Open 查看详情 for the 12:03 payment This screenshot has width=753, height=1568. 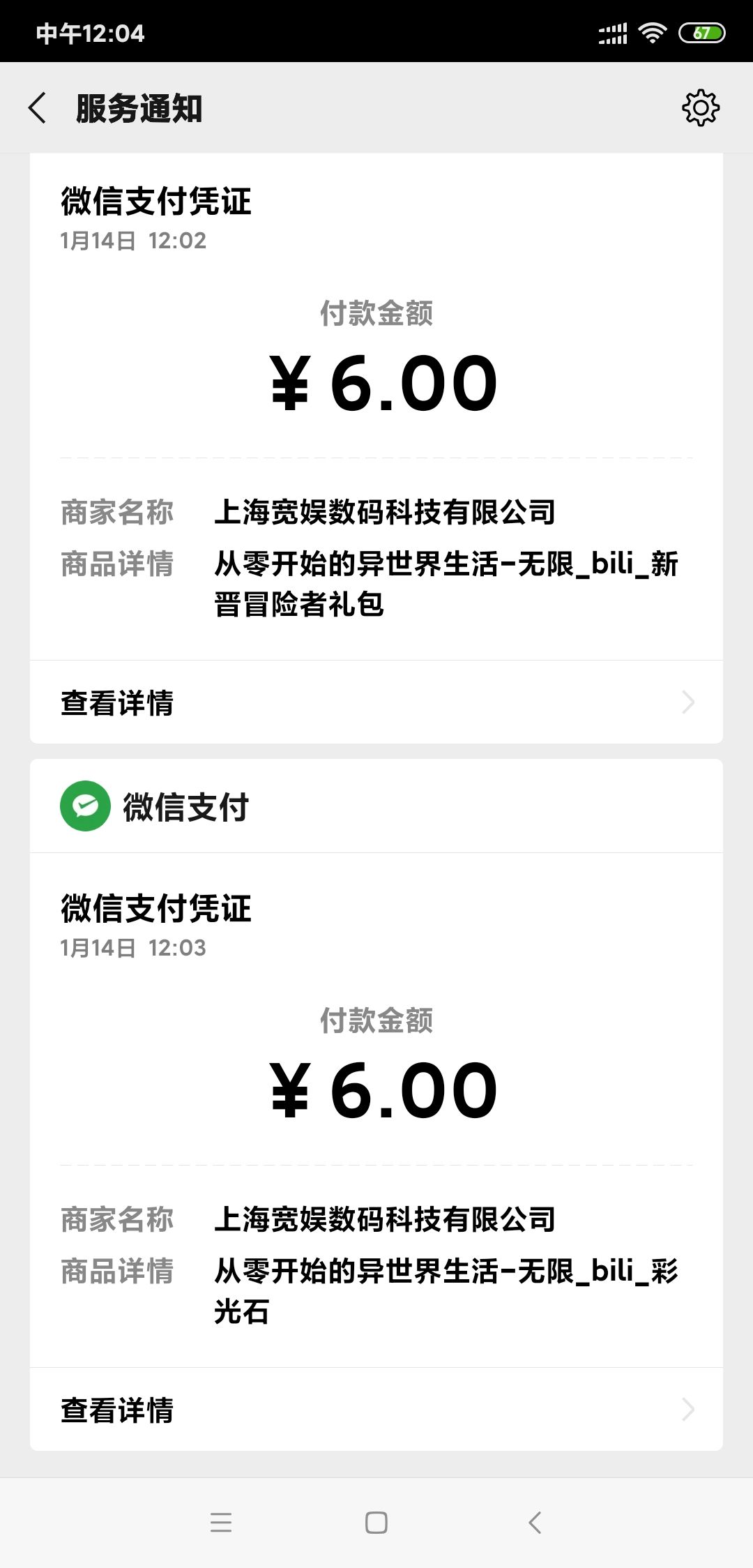[376, 1410]
